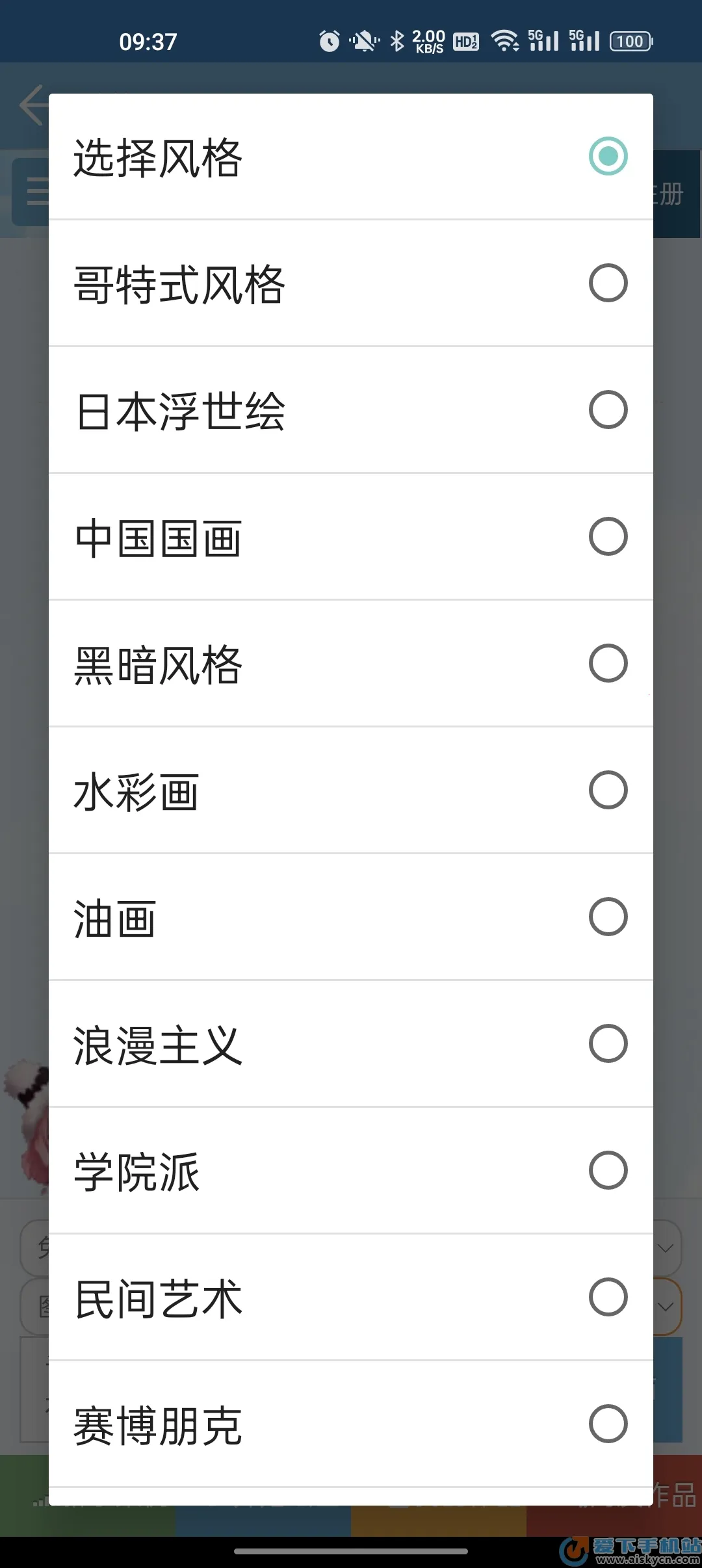Image resolution: width=702 pixels, height=1568 pixels.
Task: Select the 哥特式风格 radio button
Action: (x=607, y=283)
